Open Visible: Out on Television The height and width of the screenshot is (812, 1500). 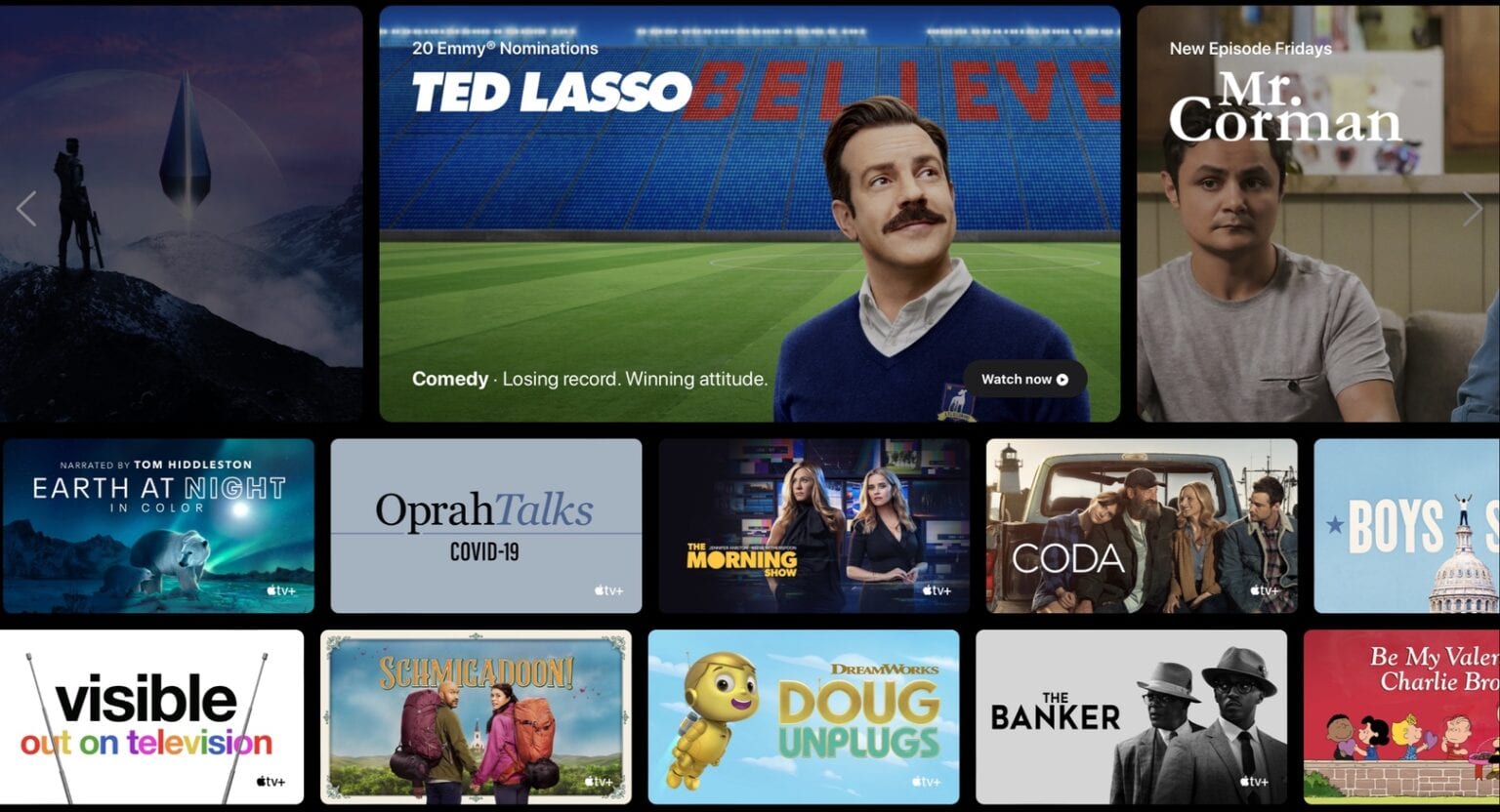151,717
